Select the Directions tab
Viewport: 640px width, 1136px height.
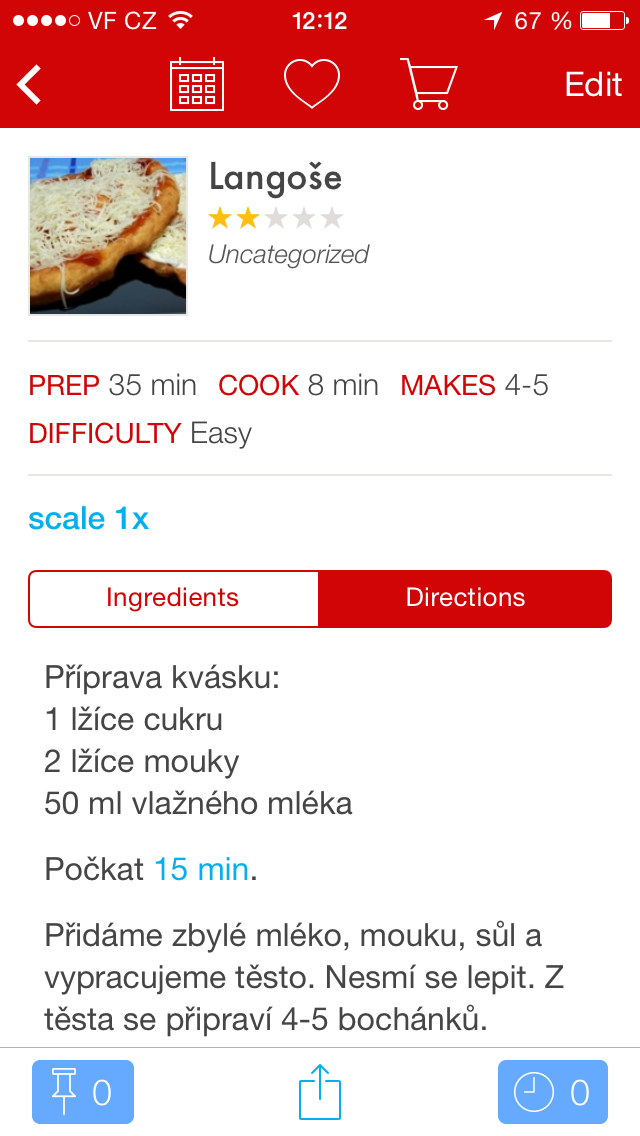coord(465,598)
